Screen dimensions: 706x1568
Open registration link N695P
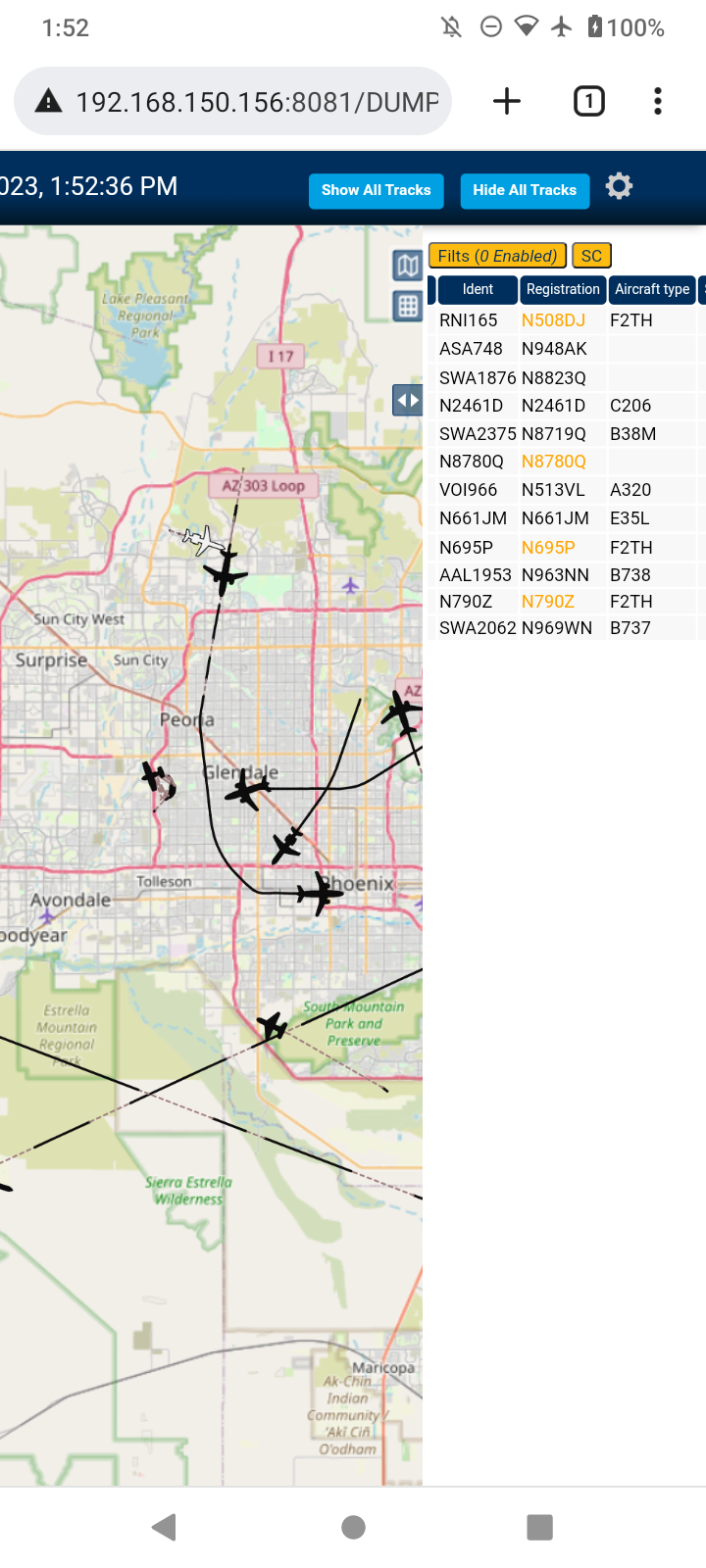click(548, 548)
